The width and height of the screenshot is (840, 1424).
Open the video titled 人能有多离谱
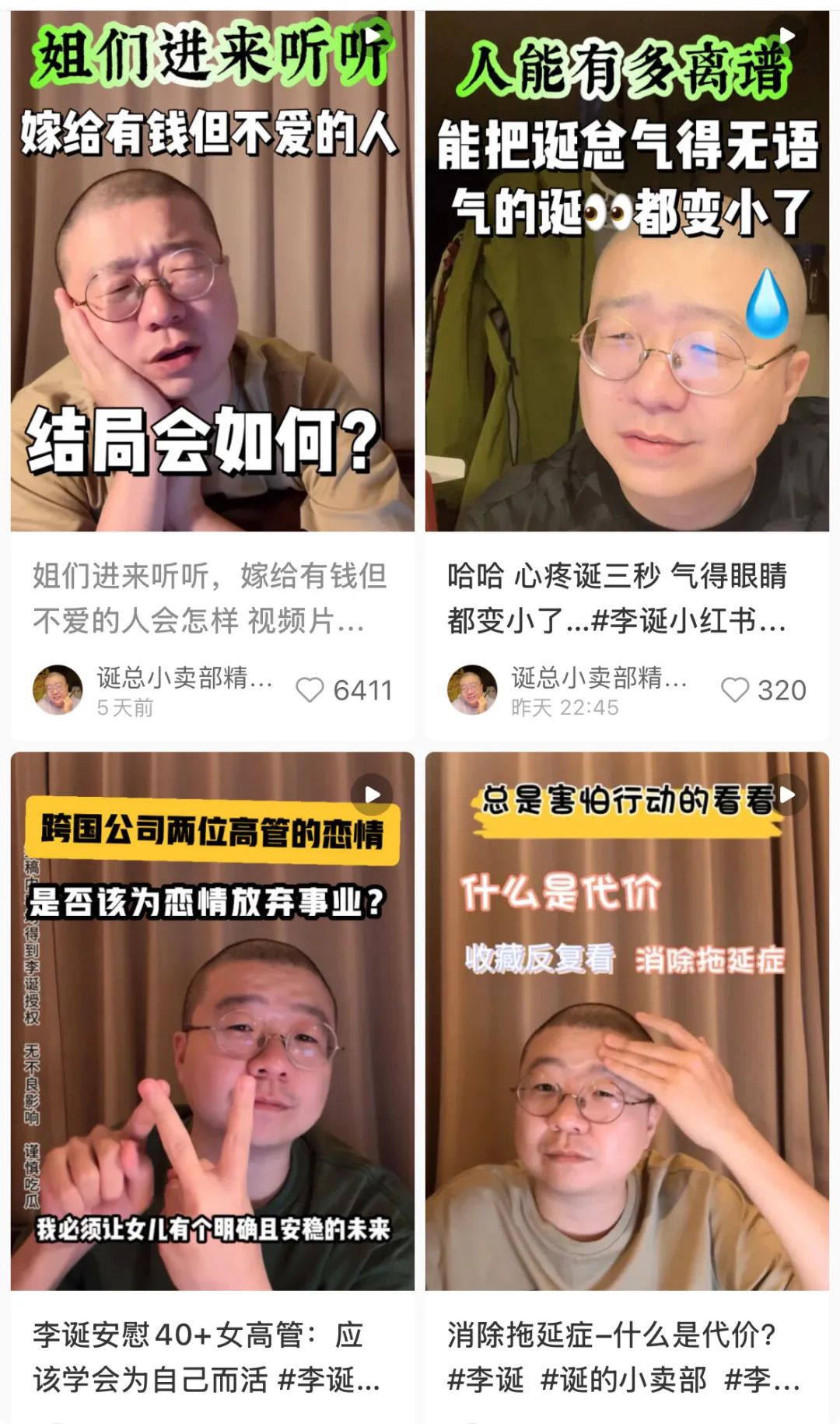pyautogui.click(x=627, y=272)
